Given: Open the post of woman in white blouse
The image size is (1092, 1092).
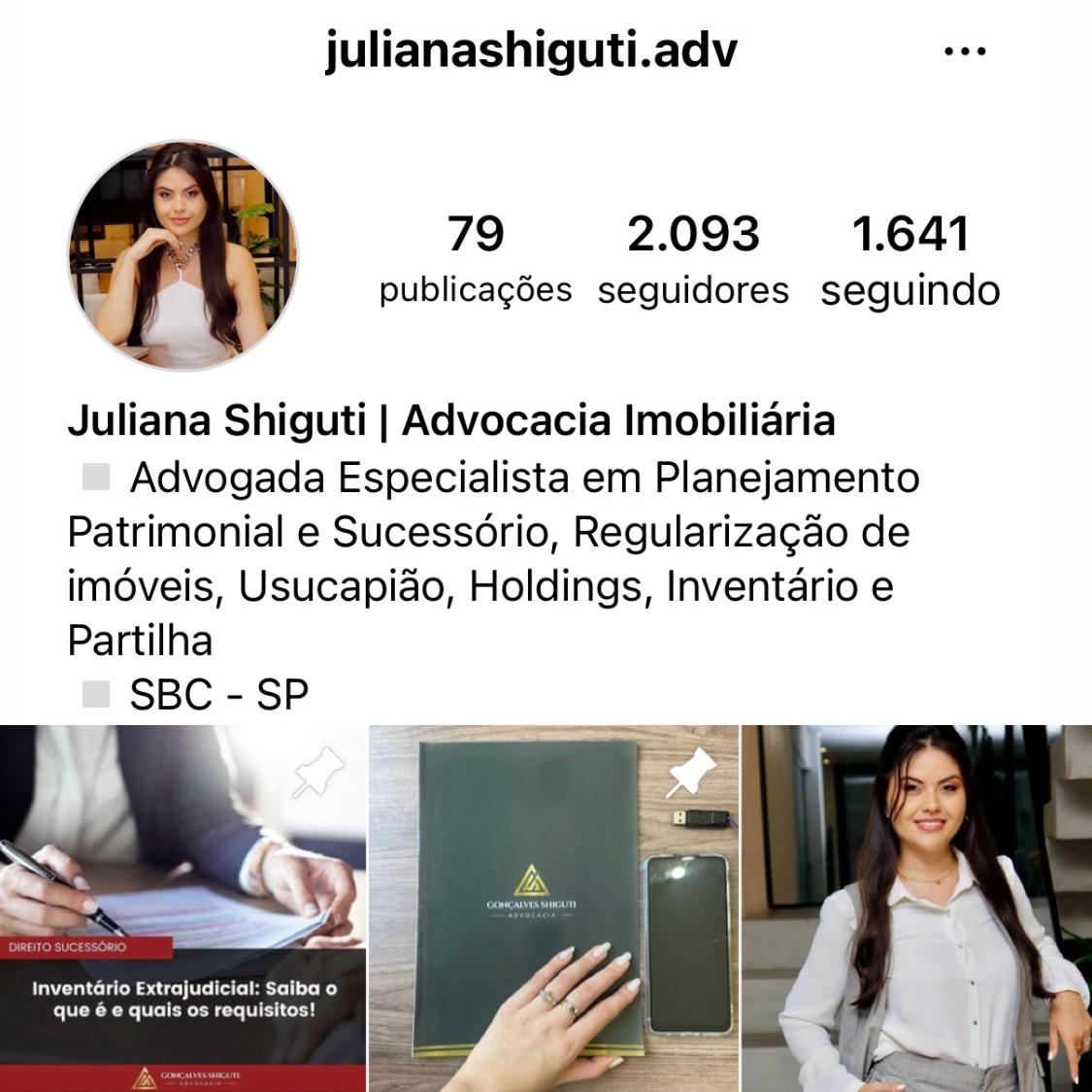Looking at the screenshot, I should point(916,908).
